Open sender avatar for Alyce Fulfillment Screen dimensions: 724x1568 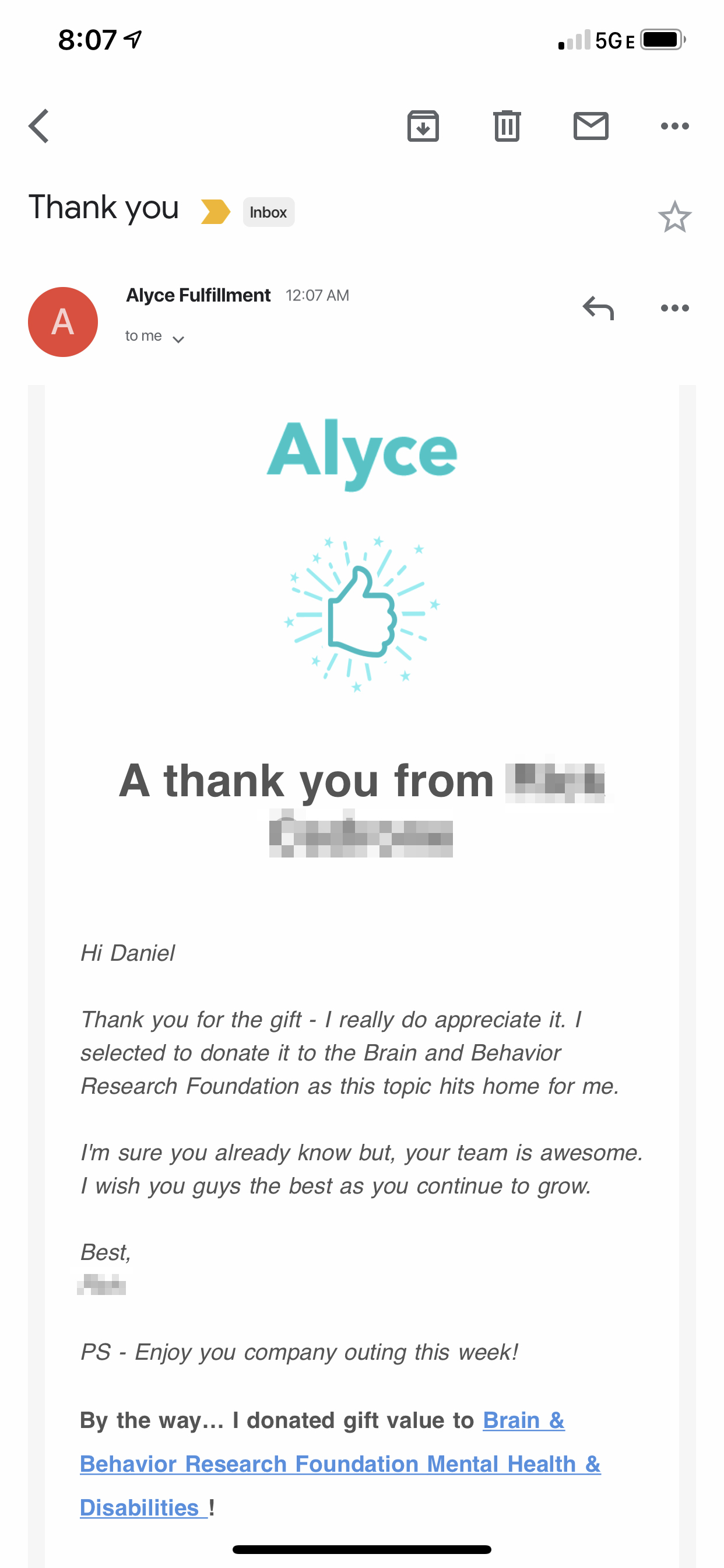(x=63, y=321)
